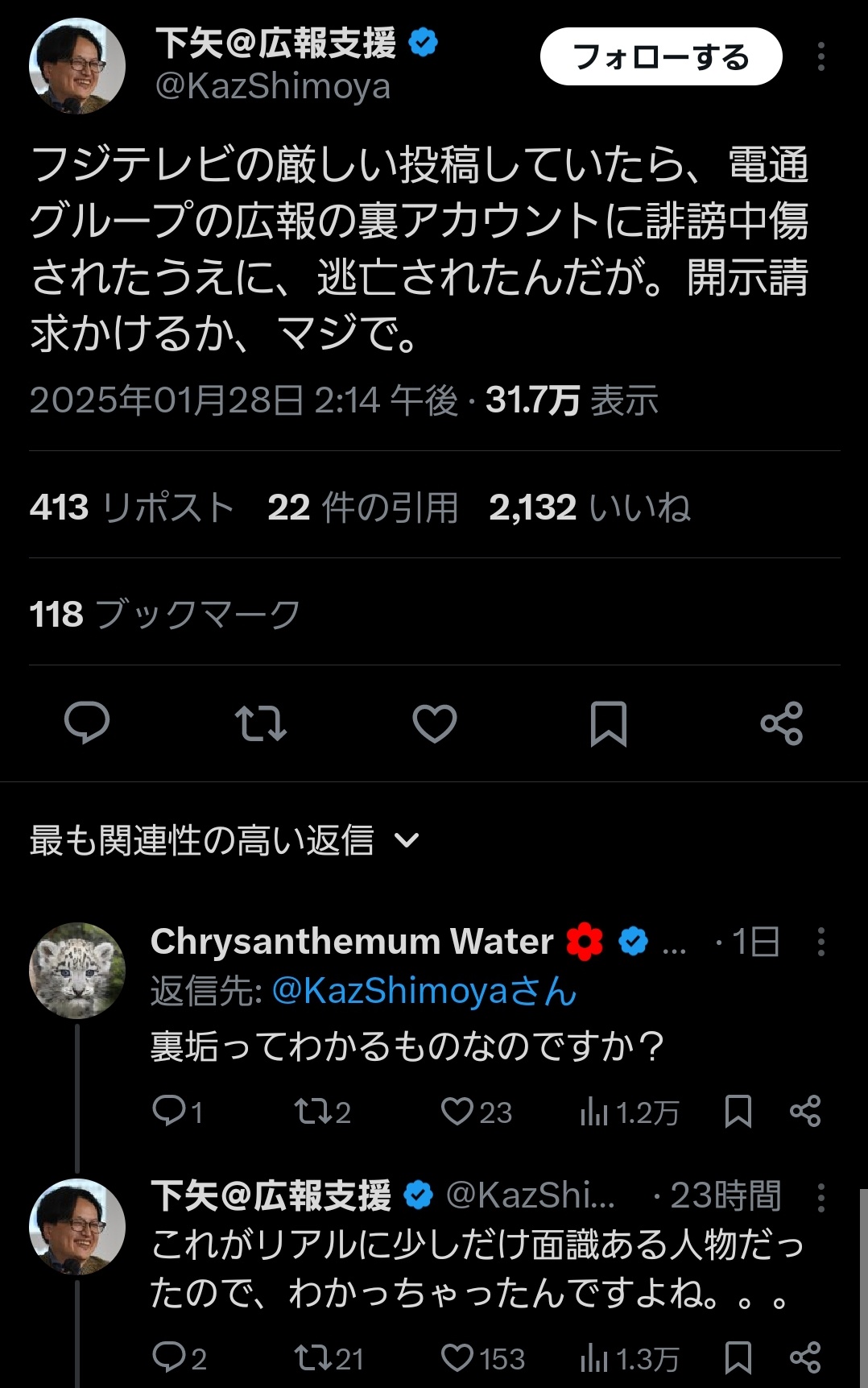Image resolution: width=868 pixels, height=1388 pixels.
Task: View the 413 リポスト list
Action: [x=131, y=508]
